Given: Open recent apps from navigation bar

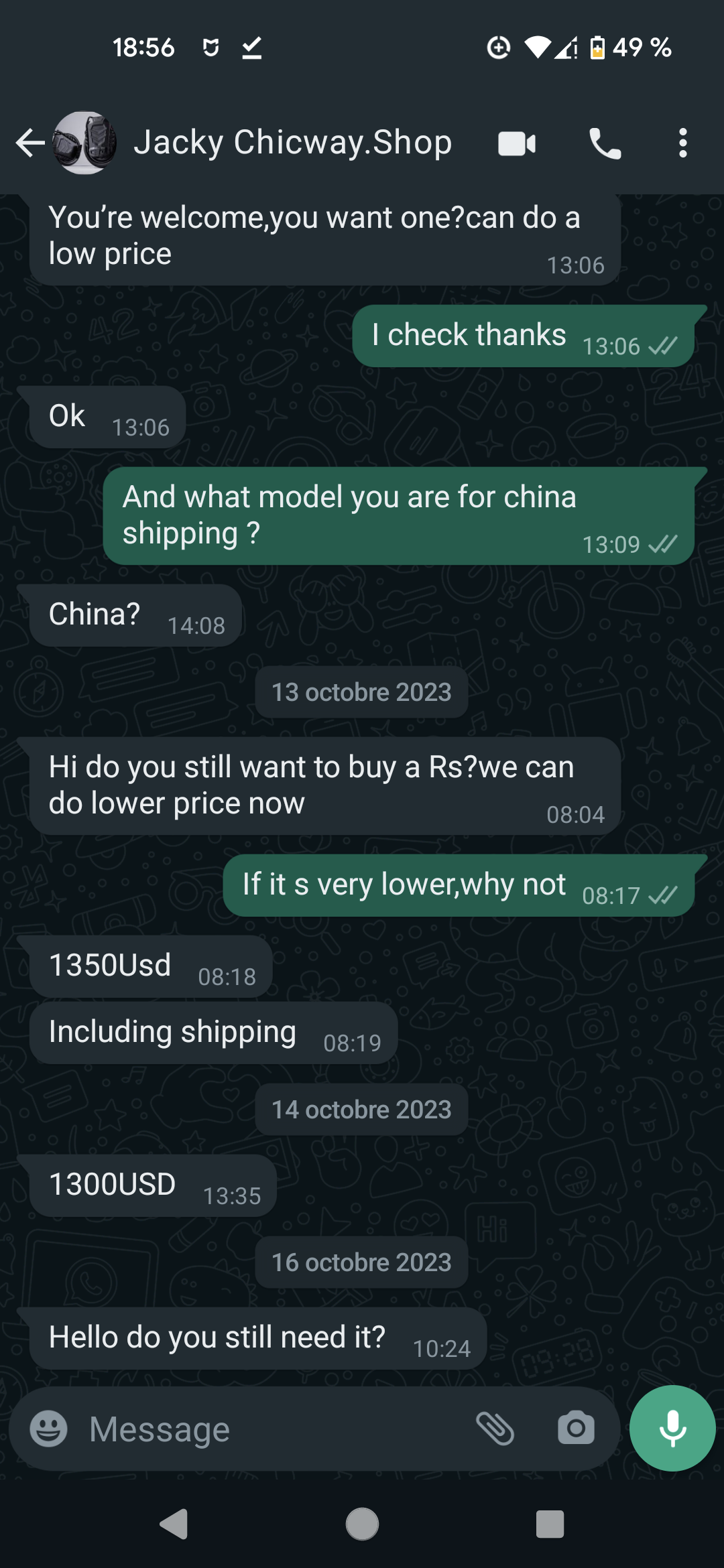Looking at the screenshot, I should pyautogui.click(x=550, y=1524).
